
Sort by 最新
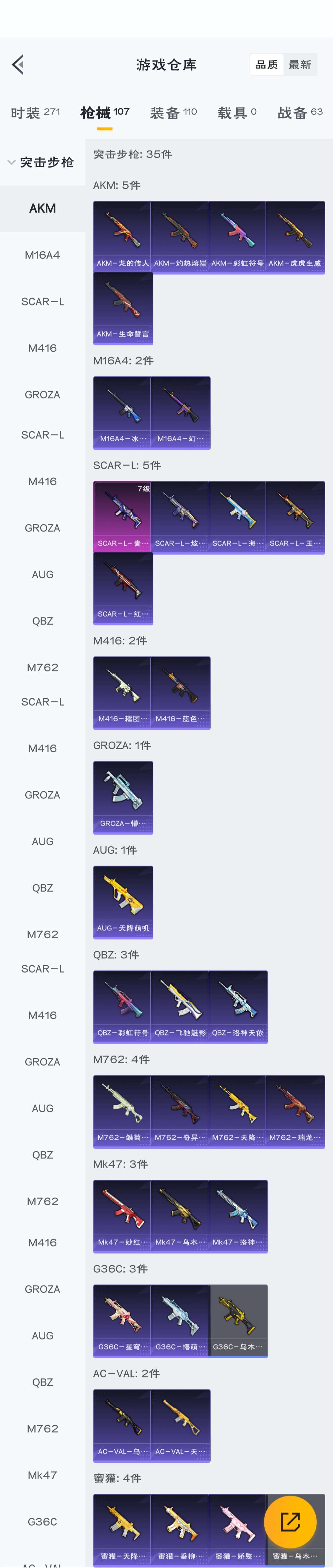coord(300,64)
